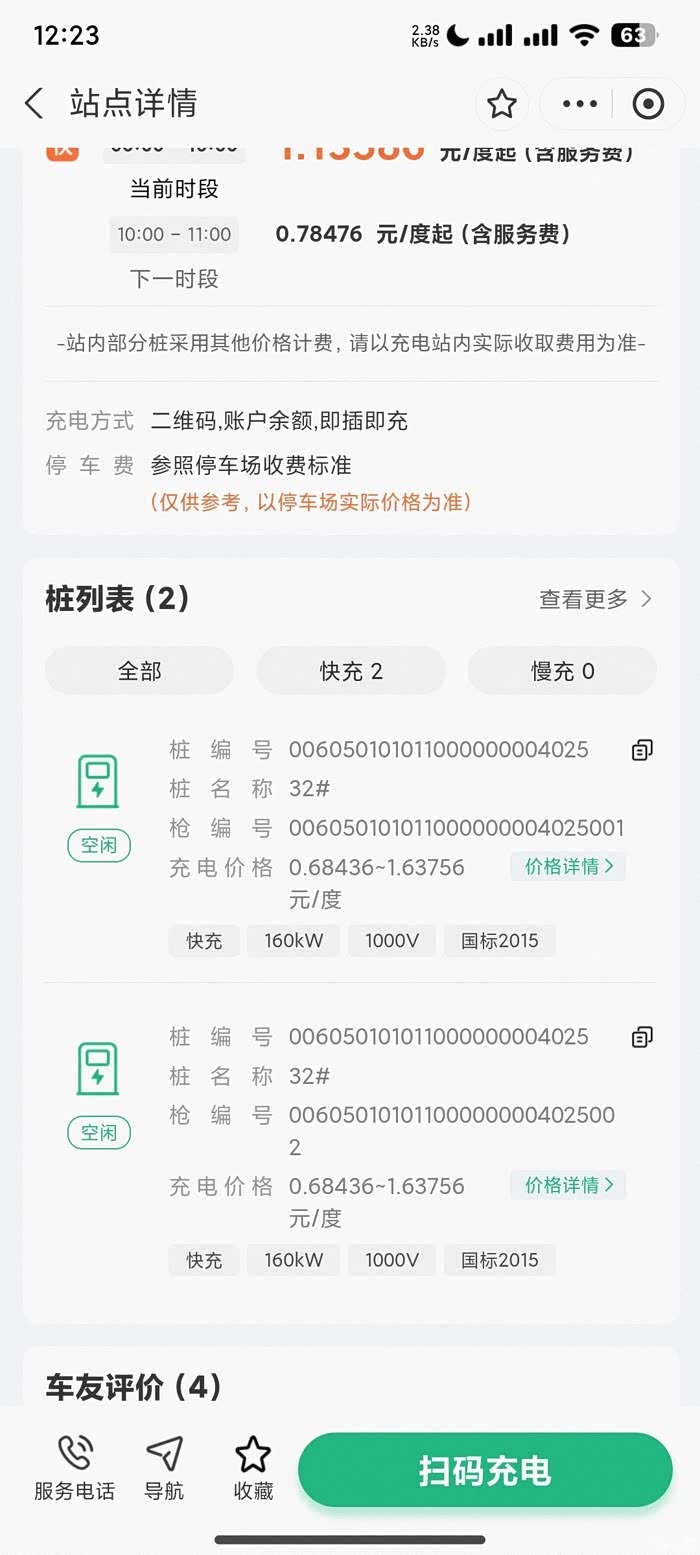
Task: Filter piles by 慢充 0
Action: (x=562, y=670)
